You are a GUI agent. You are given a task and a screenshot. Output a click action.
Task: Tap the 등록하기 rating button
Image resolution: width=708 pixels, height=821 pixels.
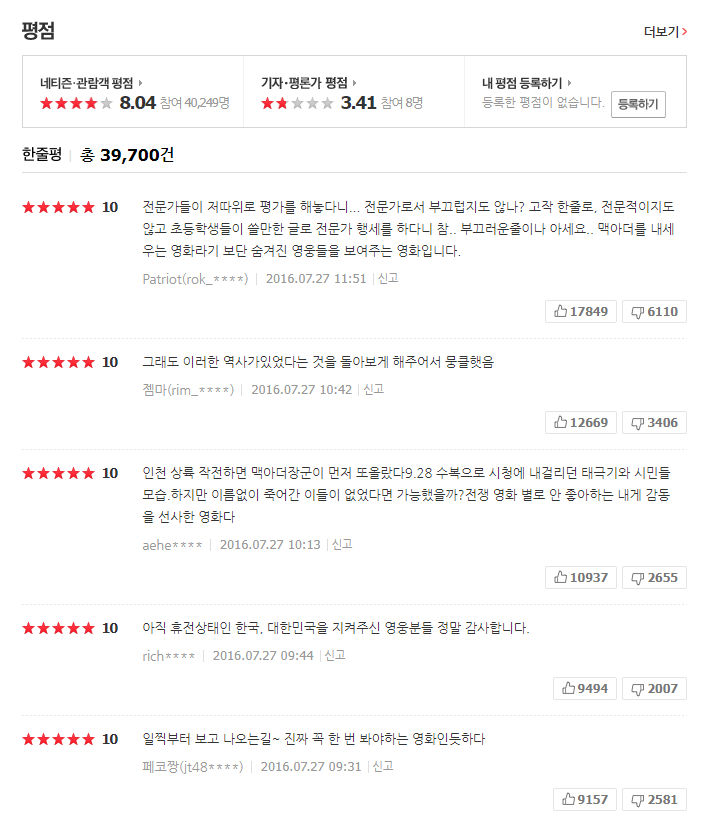tap(638, 104)
